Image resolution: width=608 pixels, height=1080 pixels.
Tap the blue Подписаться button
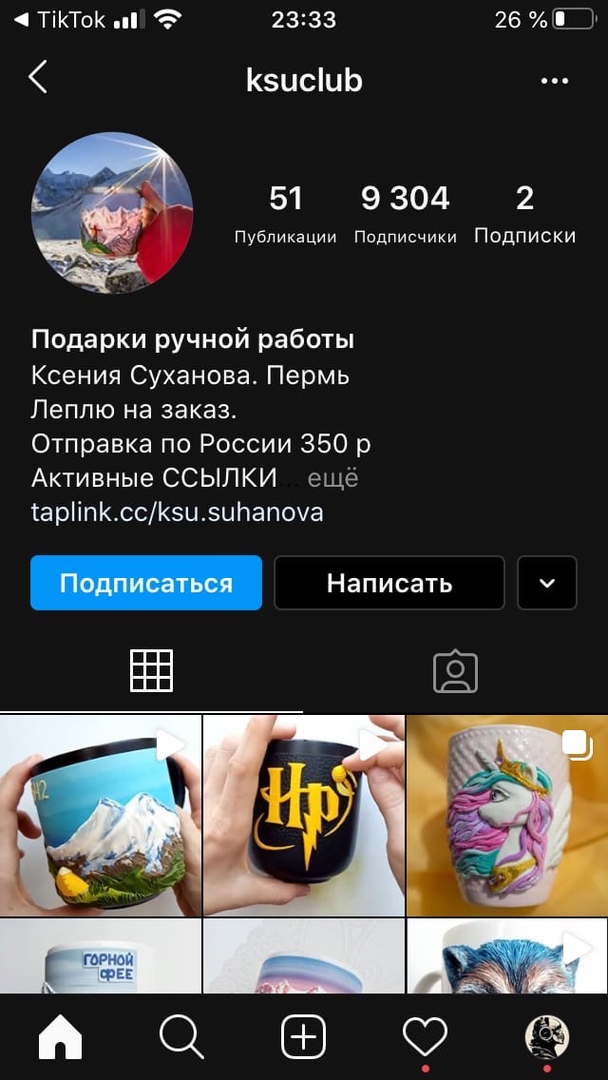pyautogui.click(x=146, y=583)
